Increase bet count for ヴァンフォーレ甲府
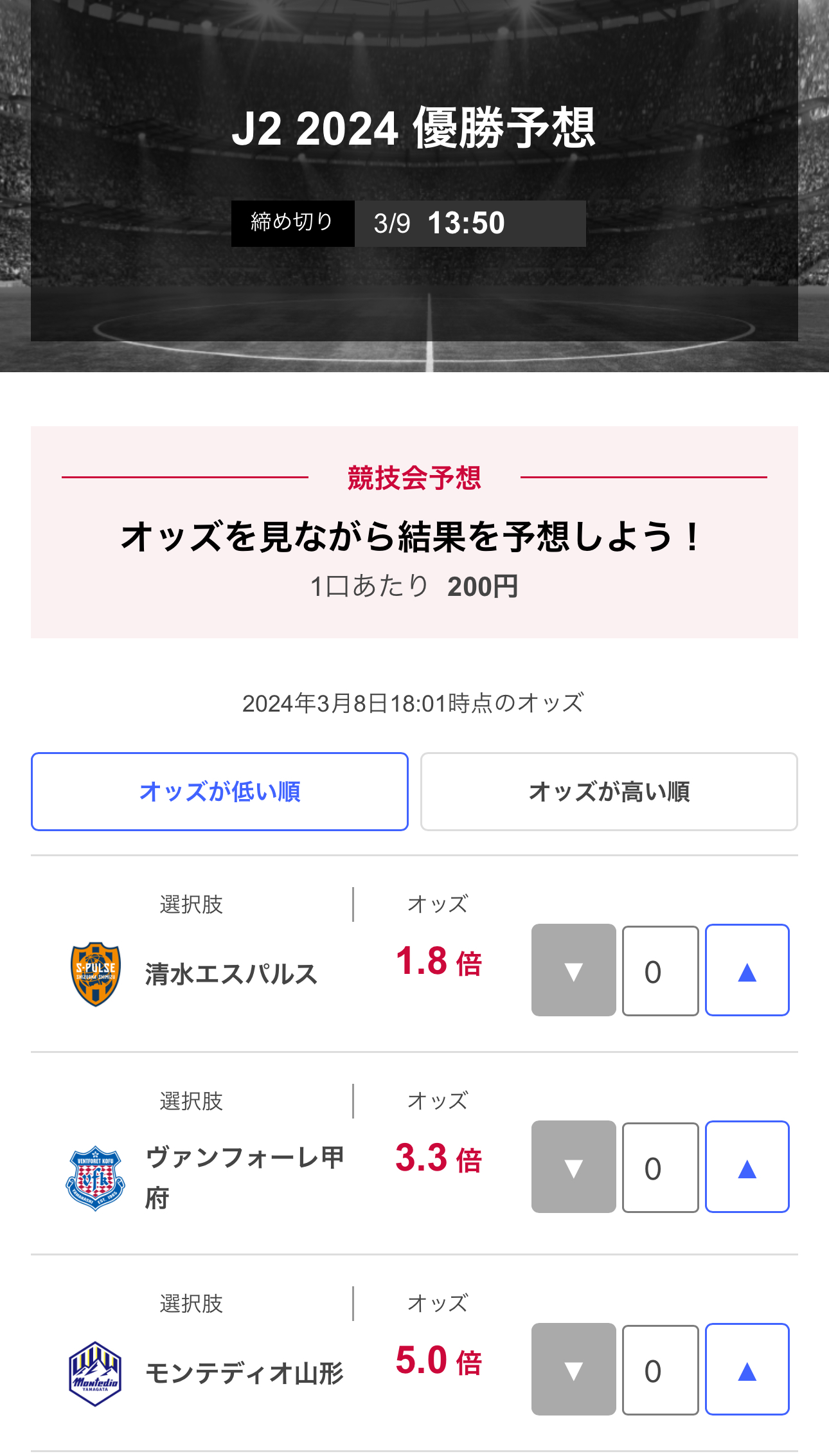829x1456 pixels. tap(747, 1167)
